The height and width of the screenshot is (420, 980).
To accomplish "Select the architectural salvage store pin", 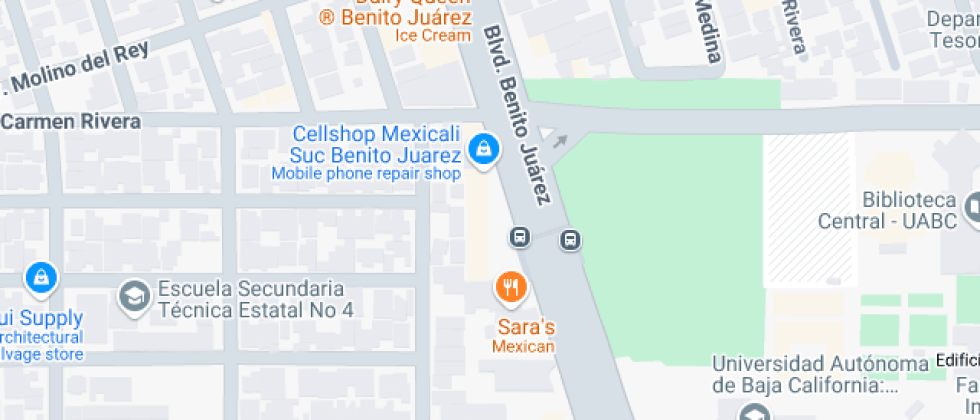I will 40,277.
